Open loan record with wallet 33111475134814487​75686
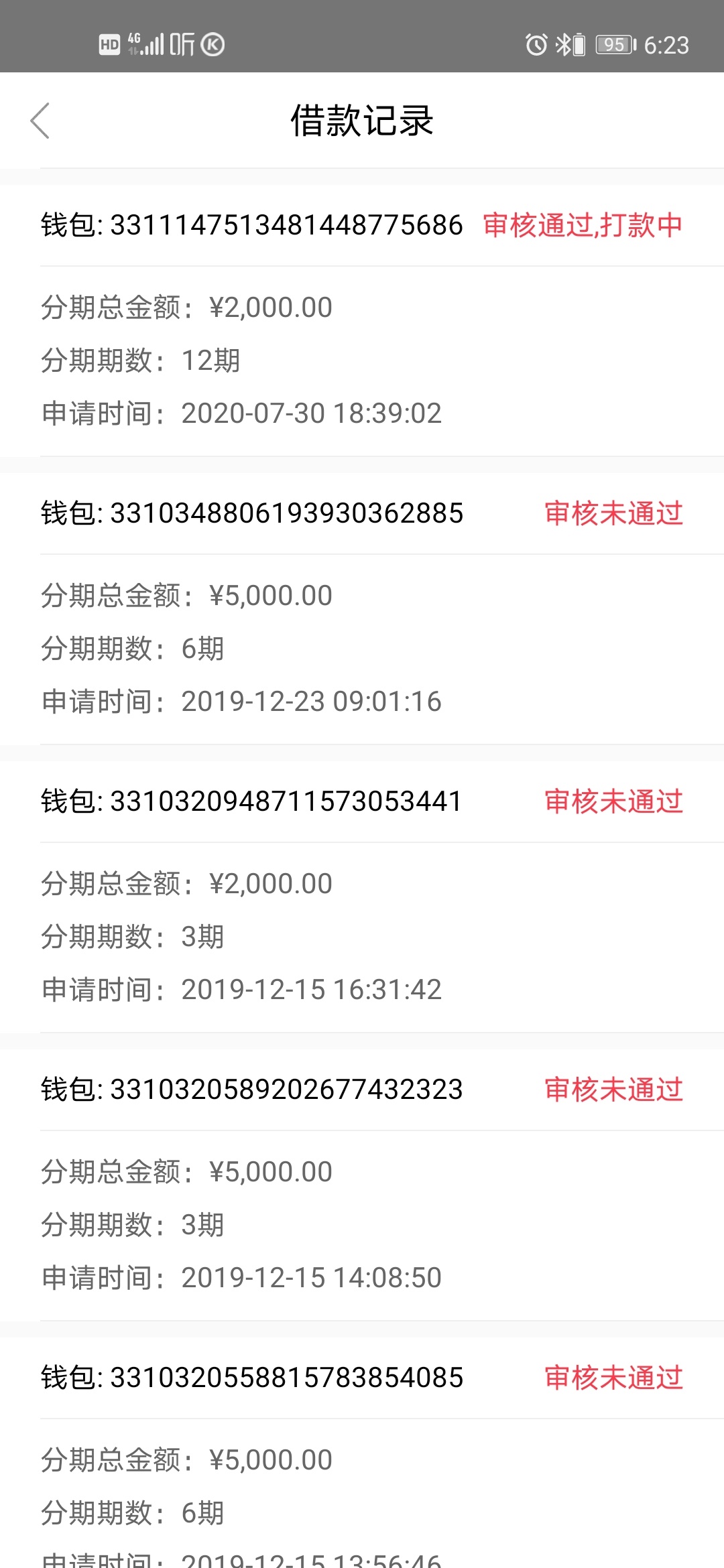Viewport: 724px width, 1568px height. pyautogui.click(x=362, y=320)
